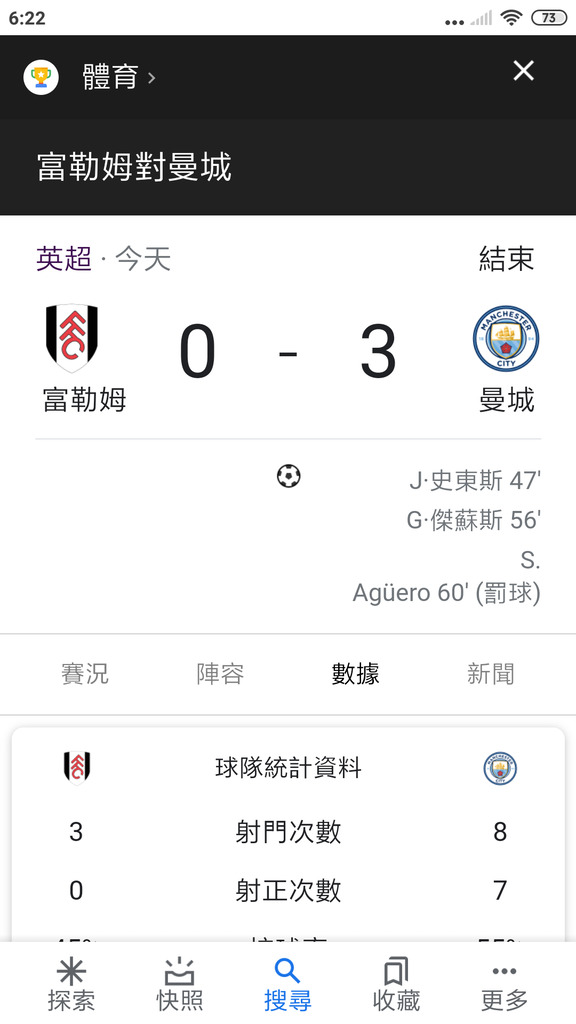The width and height of the screenshot is (576, 1024).
Task: Open 富勒姆 team on the scoreboard
Action: coord(84,359)
